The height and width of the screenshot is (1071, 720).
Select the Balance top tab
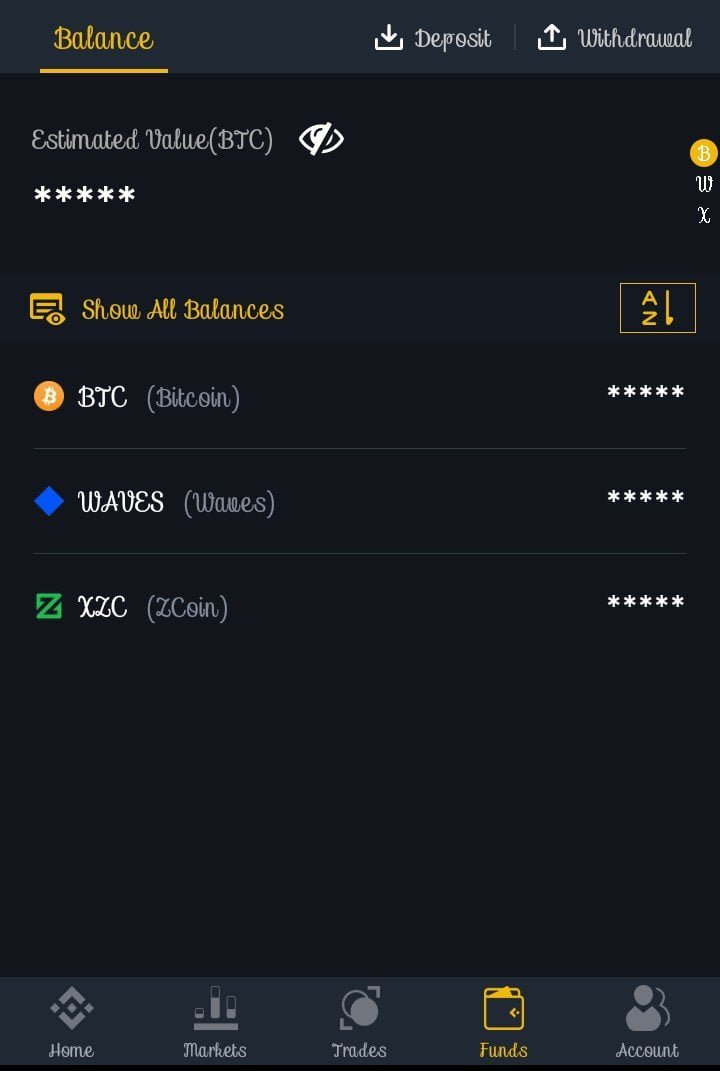click(103, 38)
